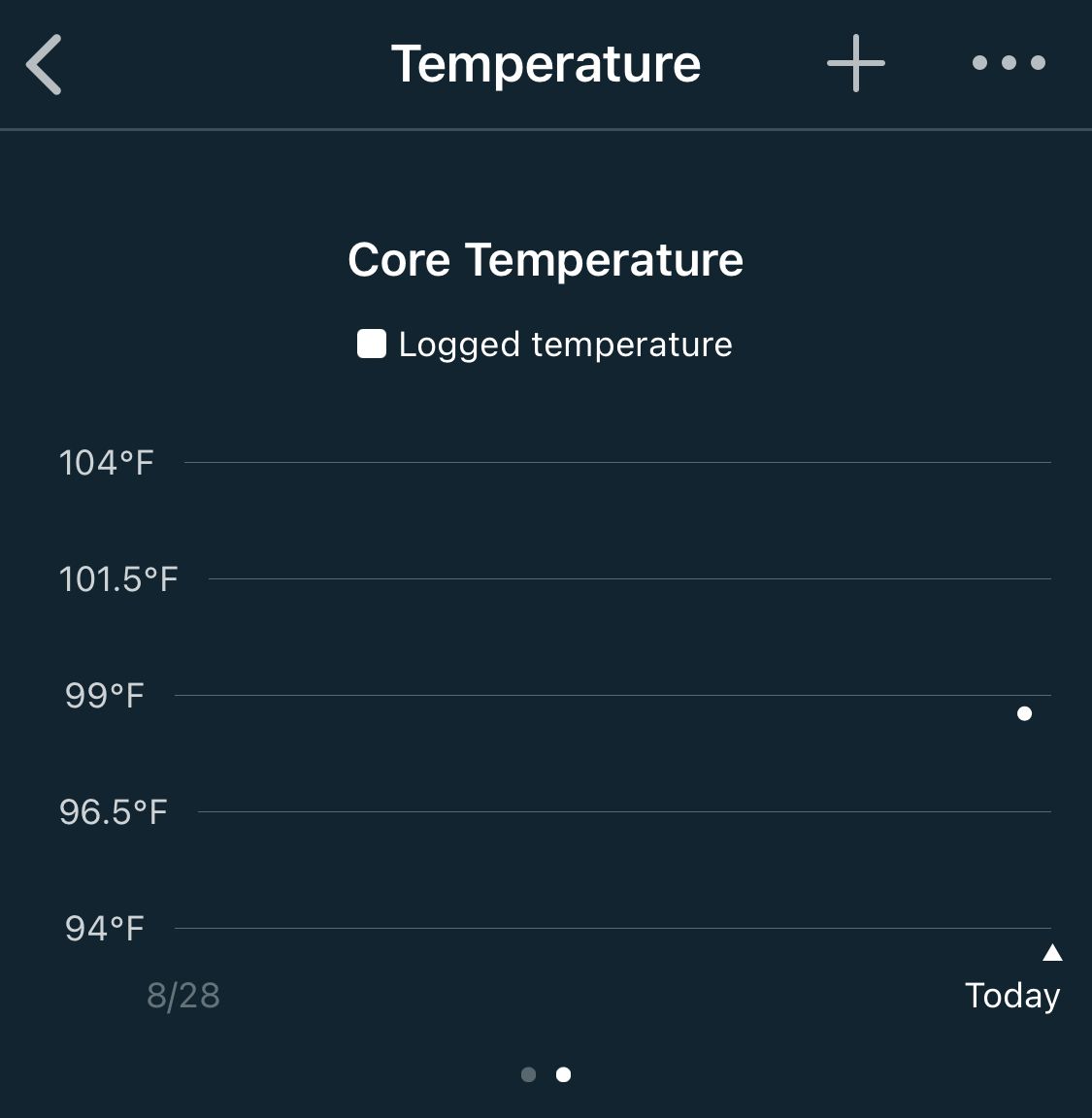Open the three-dot overflow menu
This screenshot has height=1118, width=1092.
1009,63
